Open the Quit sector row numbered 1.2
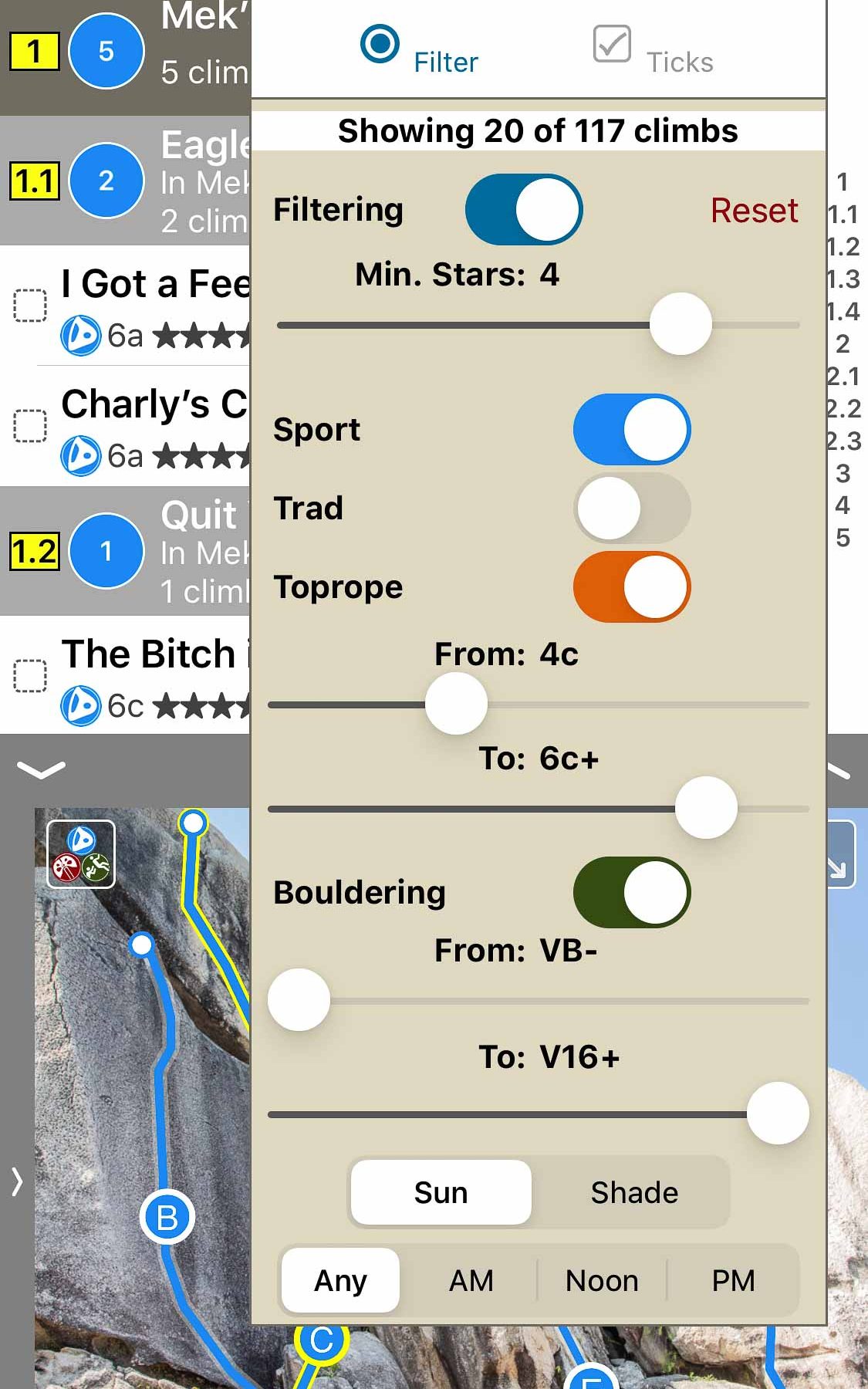868x1389 pixels. pos(123,551)
